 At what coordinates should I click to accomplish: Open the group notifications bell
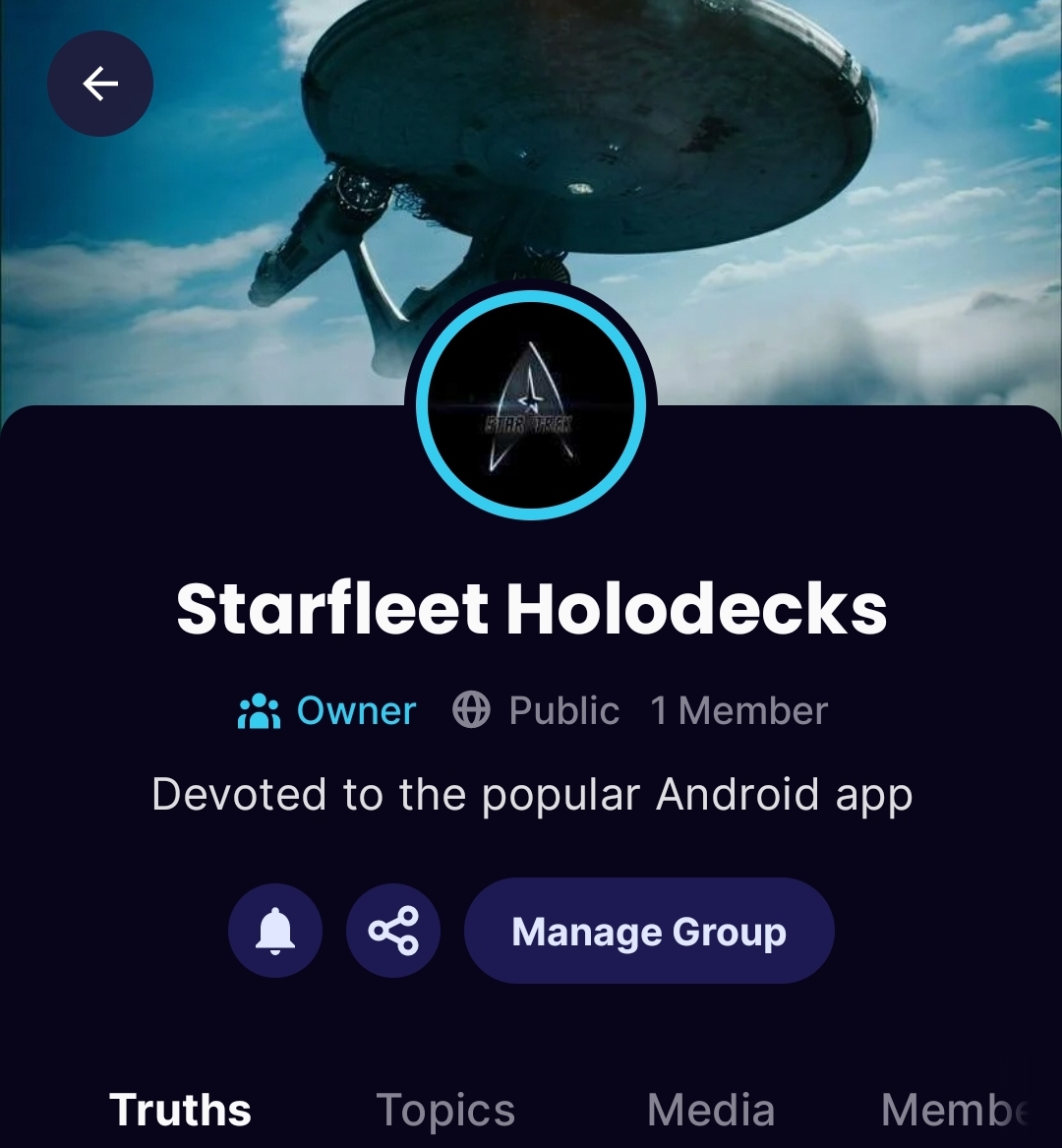(x=275, y=931)
